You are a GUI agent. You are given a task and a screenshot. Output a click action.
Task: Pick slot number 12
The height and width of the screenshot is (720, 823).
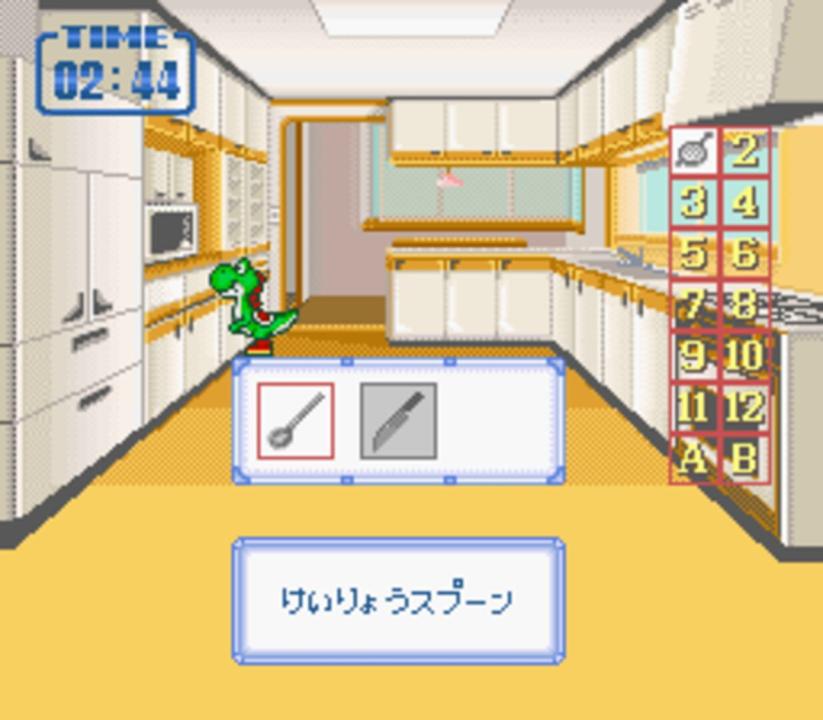[744, 408]
